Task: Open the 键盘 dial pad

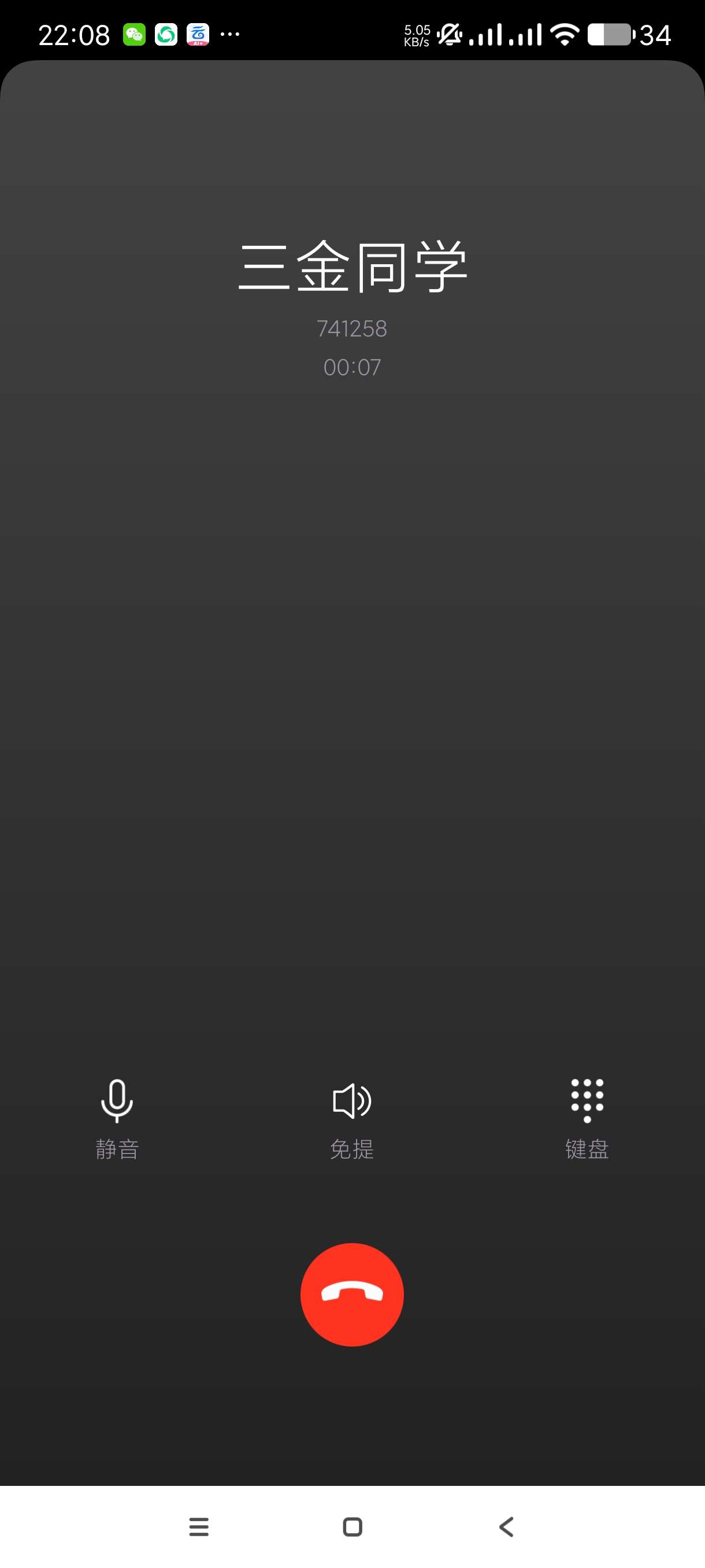Action: point(587,1118)
